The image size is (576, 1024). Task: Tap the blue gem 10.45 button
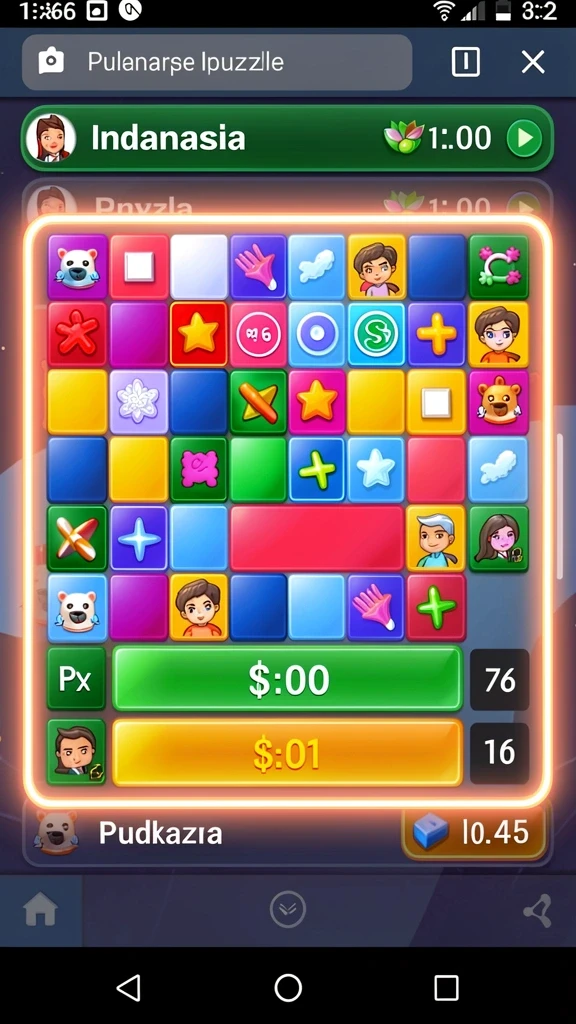475,833
